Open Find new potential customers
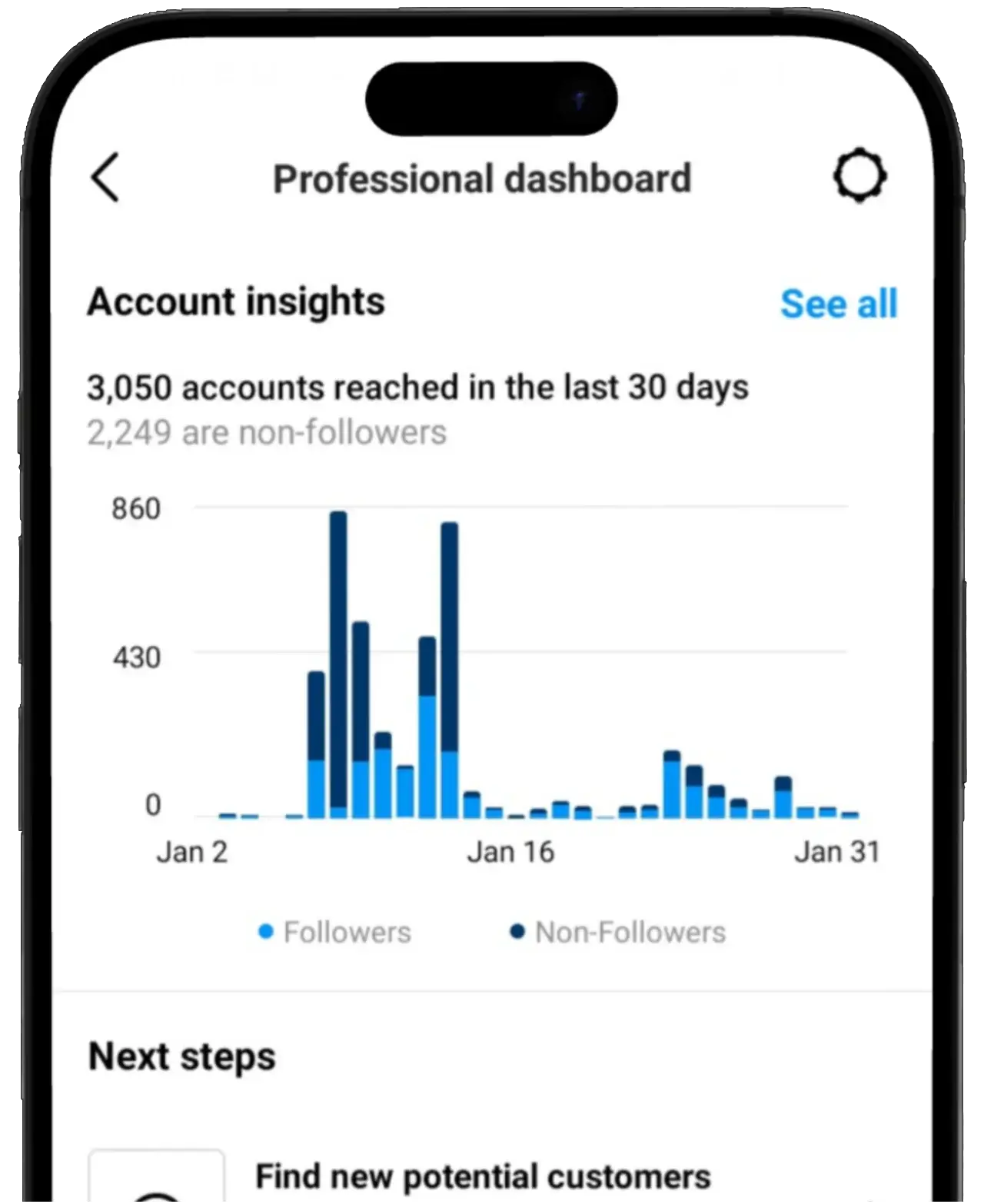This screenshot has height=1204, width=984. click(483, 1176)
